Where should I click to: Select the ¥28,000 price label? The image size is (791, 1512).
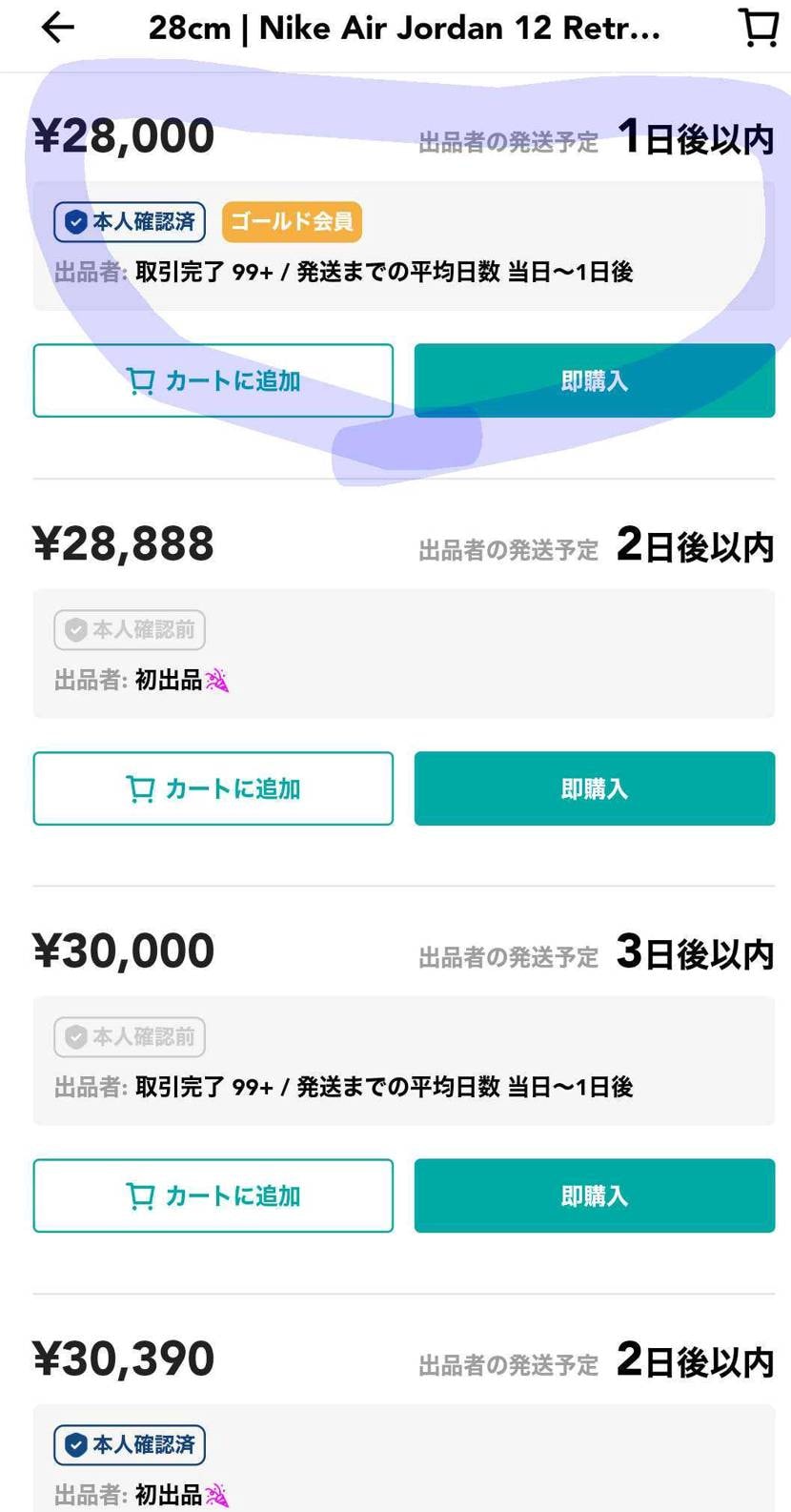point(124,134)
